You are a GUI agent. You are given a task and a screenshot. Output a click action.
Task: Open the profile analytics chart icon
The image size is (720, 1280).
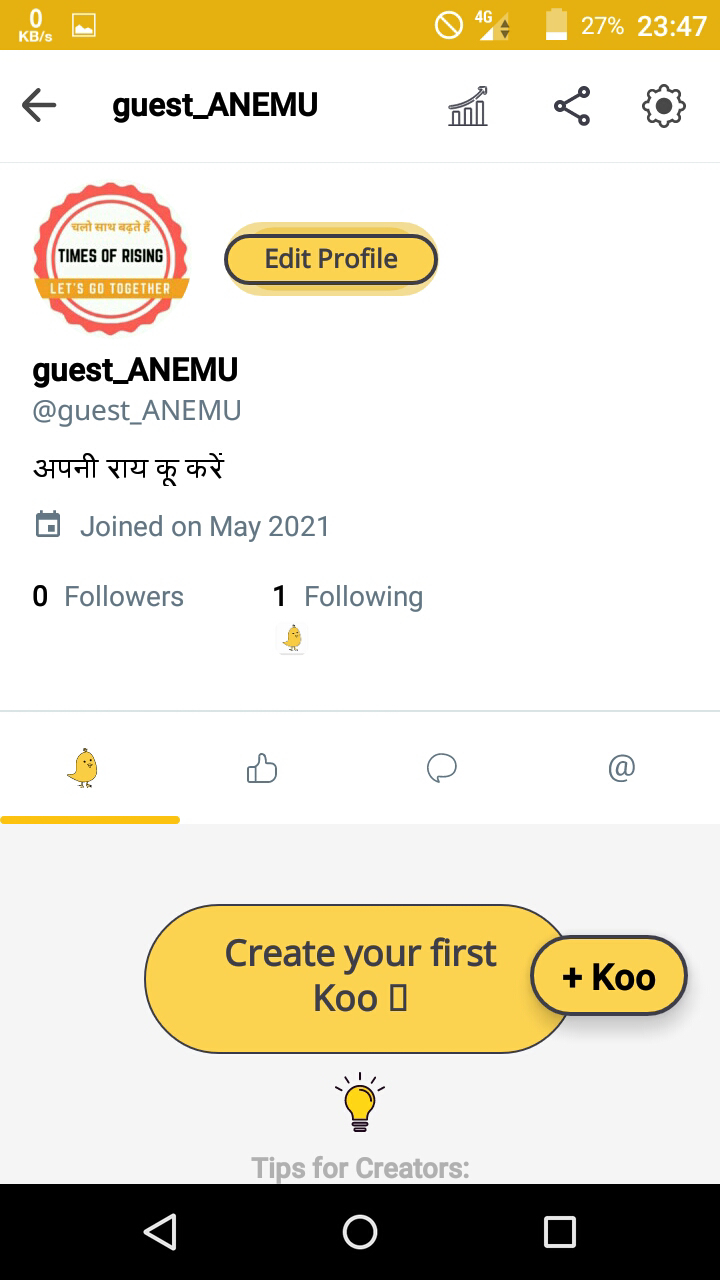468,106
